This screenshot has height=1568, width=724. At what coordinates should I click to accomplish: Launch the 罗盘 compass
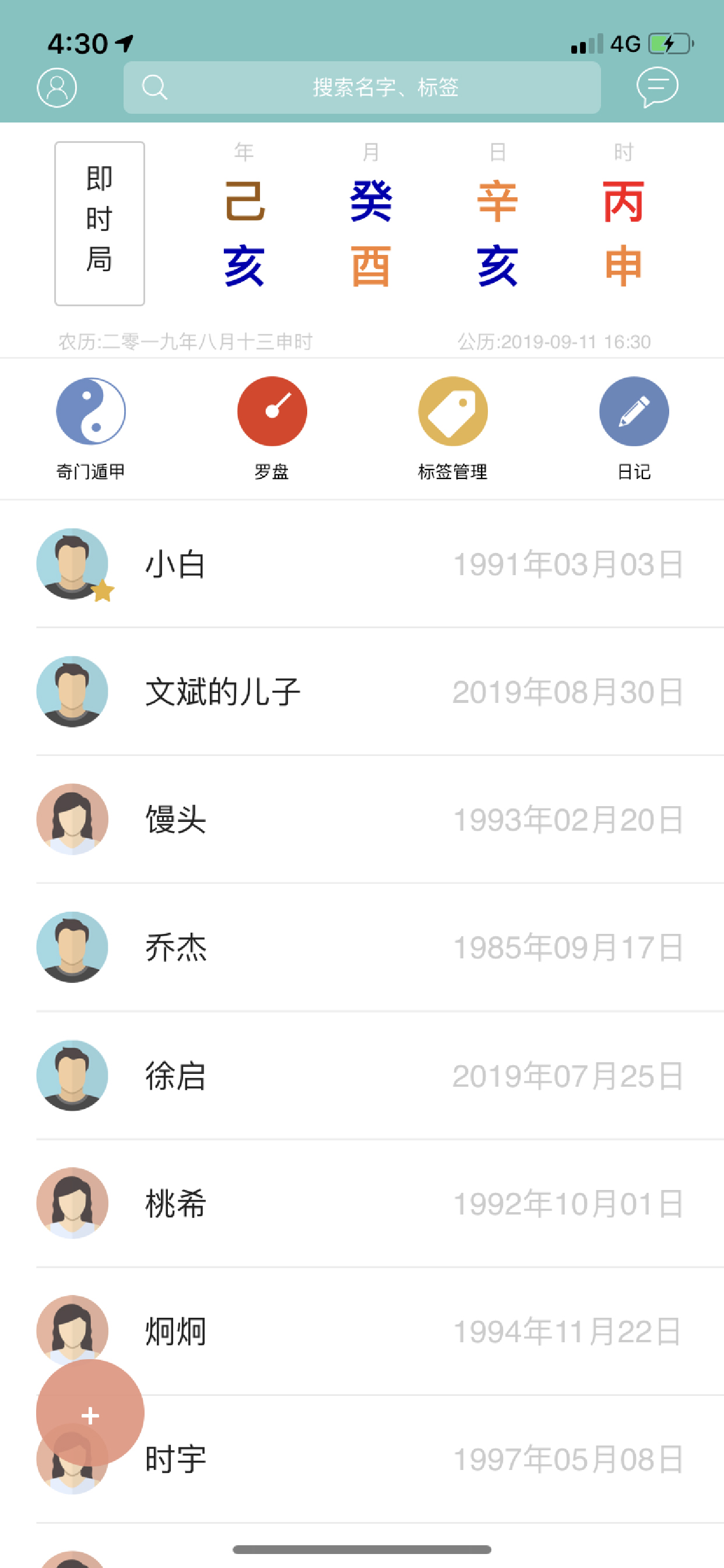(x=272, y=429)
